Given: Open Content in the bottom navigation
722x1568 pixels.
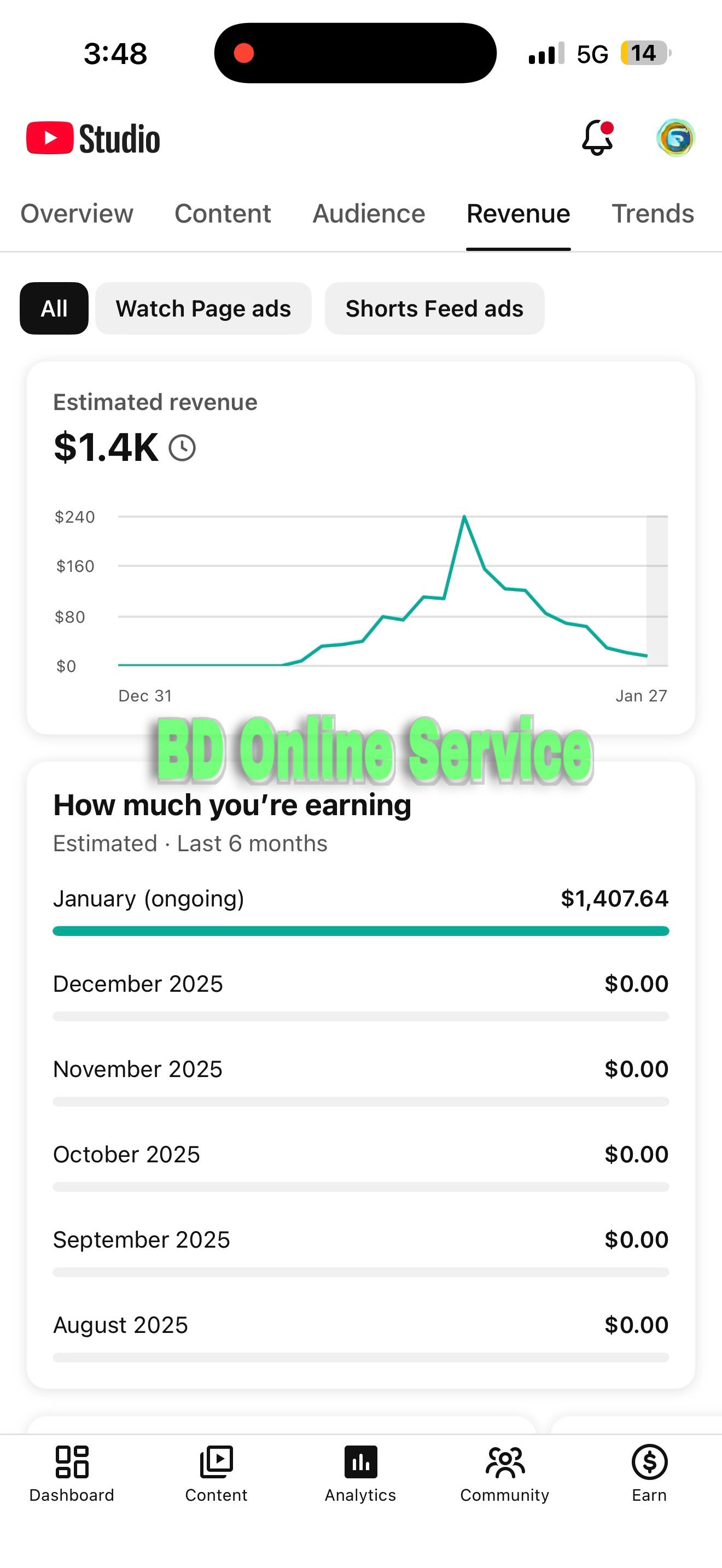Looking at the screenshot, I should coord(216,1473).
